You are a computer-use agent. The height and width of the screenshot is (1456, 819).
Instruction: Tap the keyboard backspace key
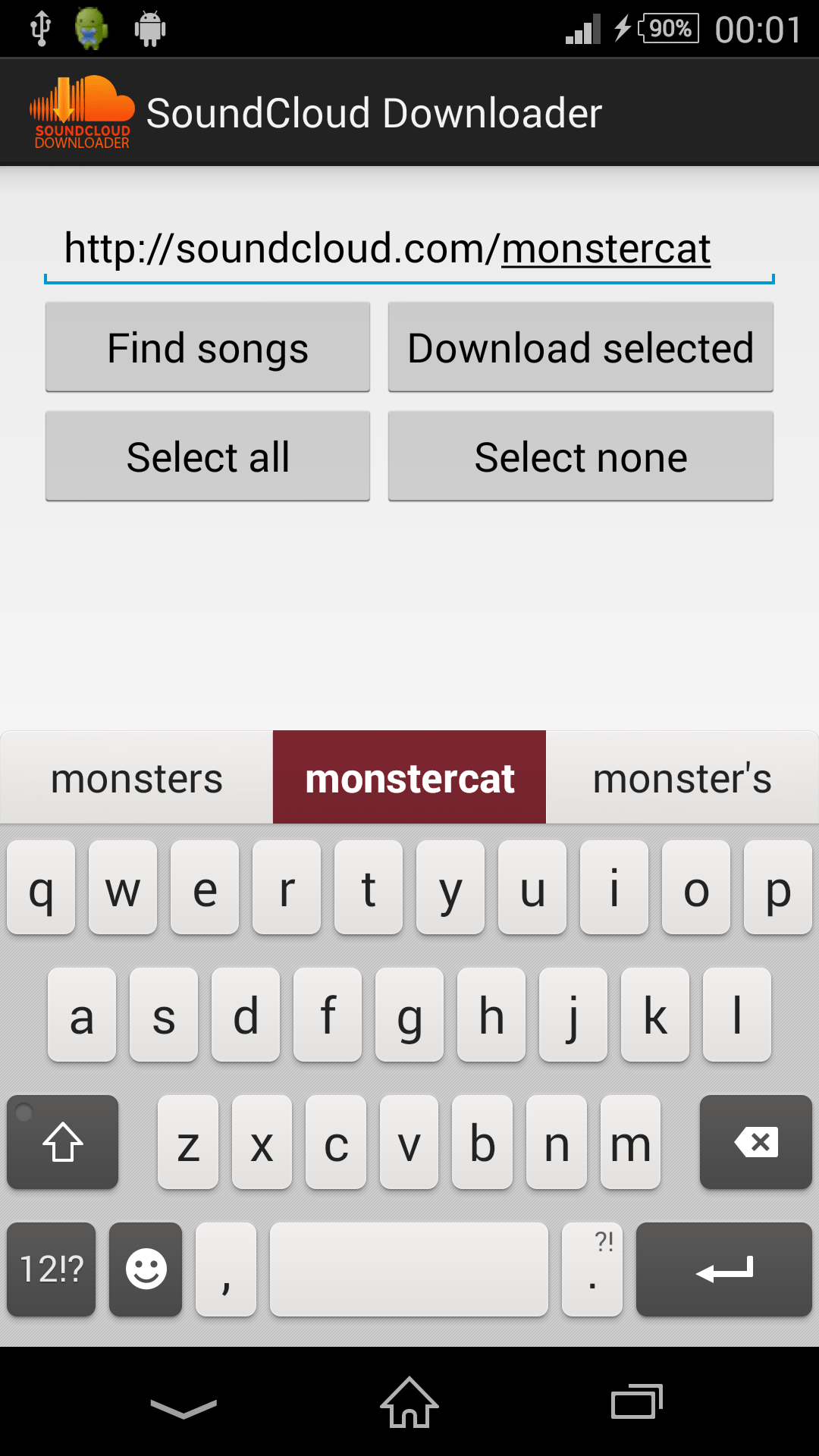(x=755, y=1142)
